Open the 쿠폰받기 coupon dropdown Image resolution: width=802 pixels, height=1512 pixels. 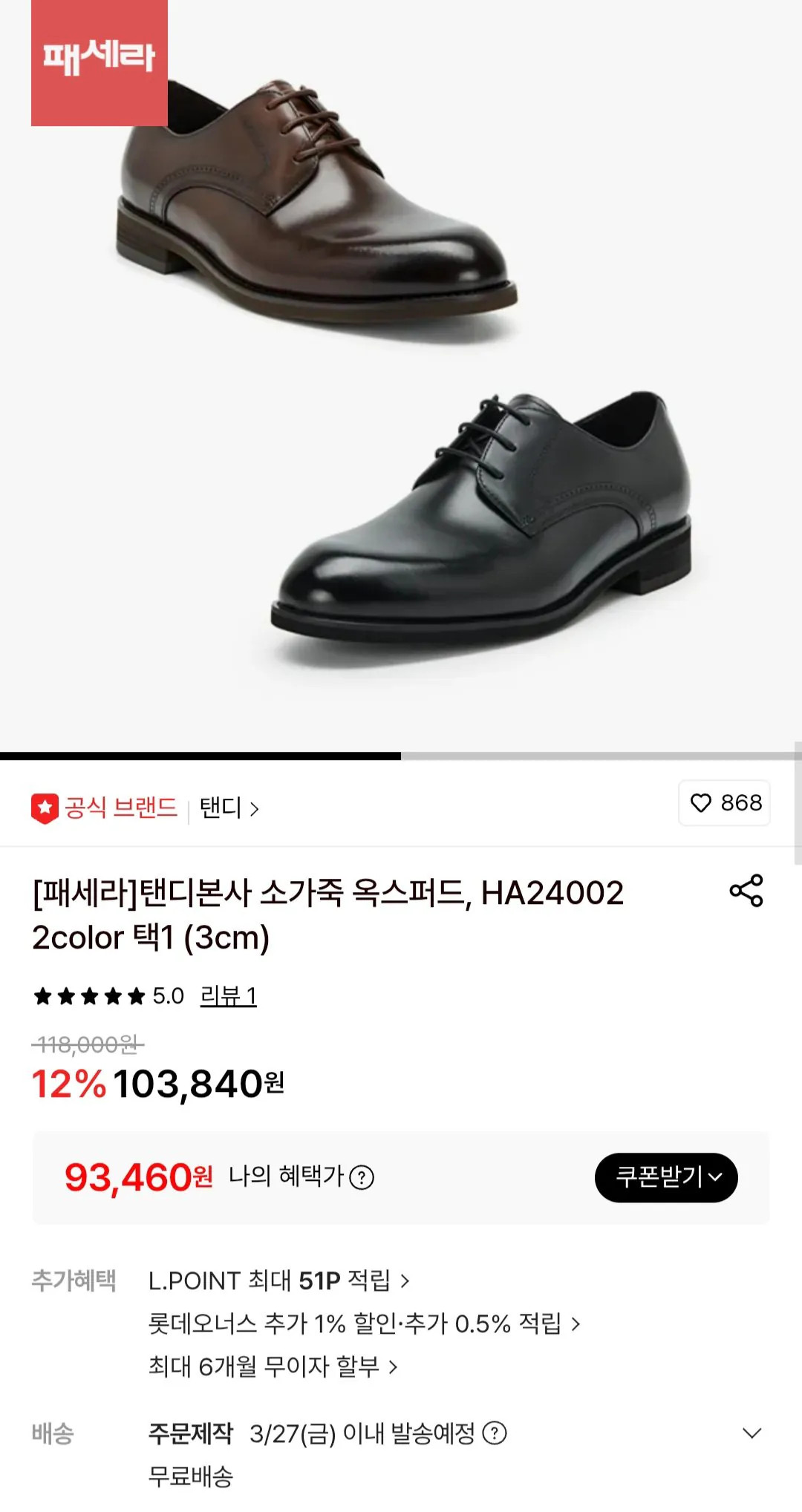pos(667,1178)
